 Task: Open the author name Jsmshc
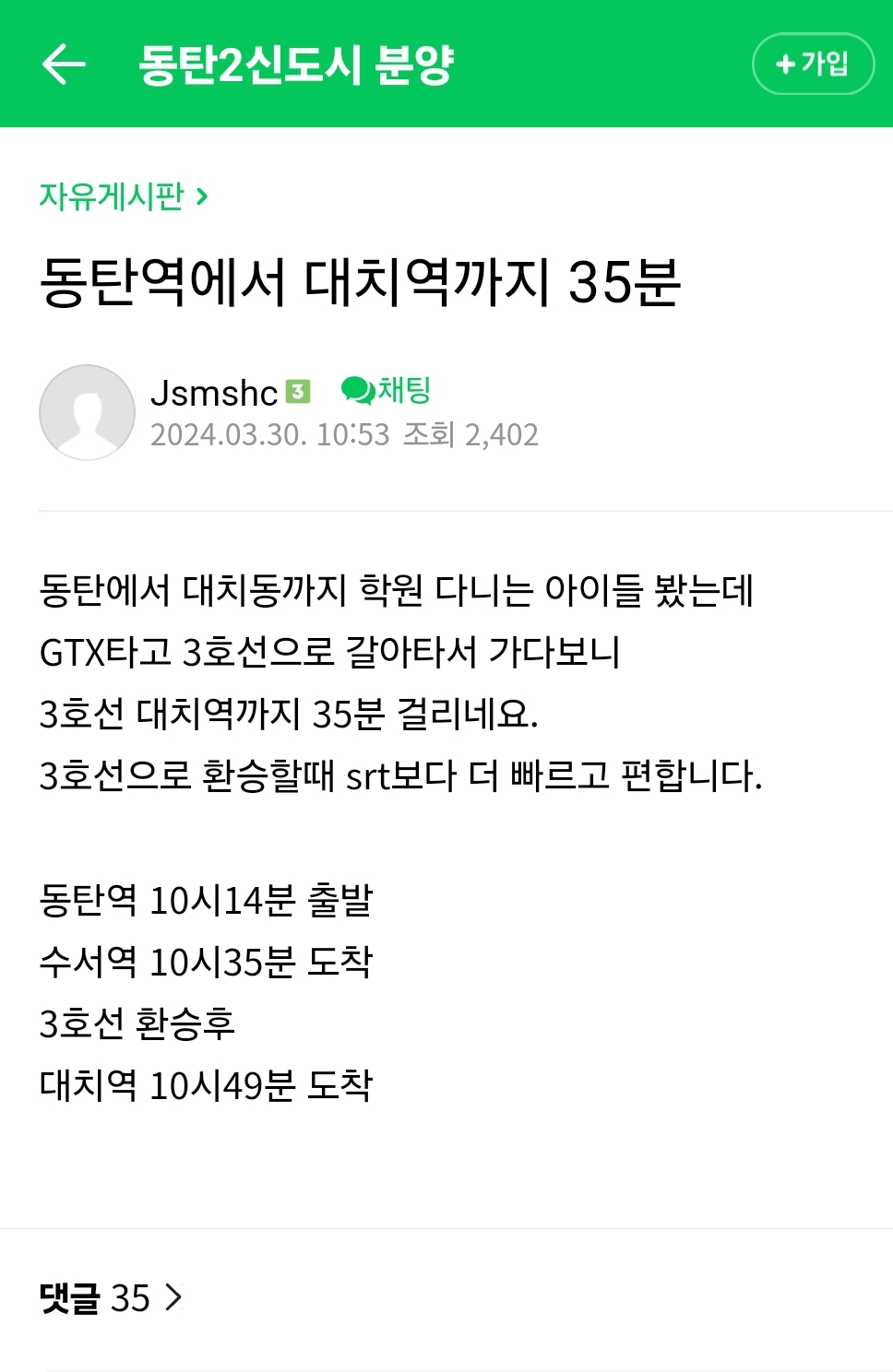214,394
